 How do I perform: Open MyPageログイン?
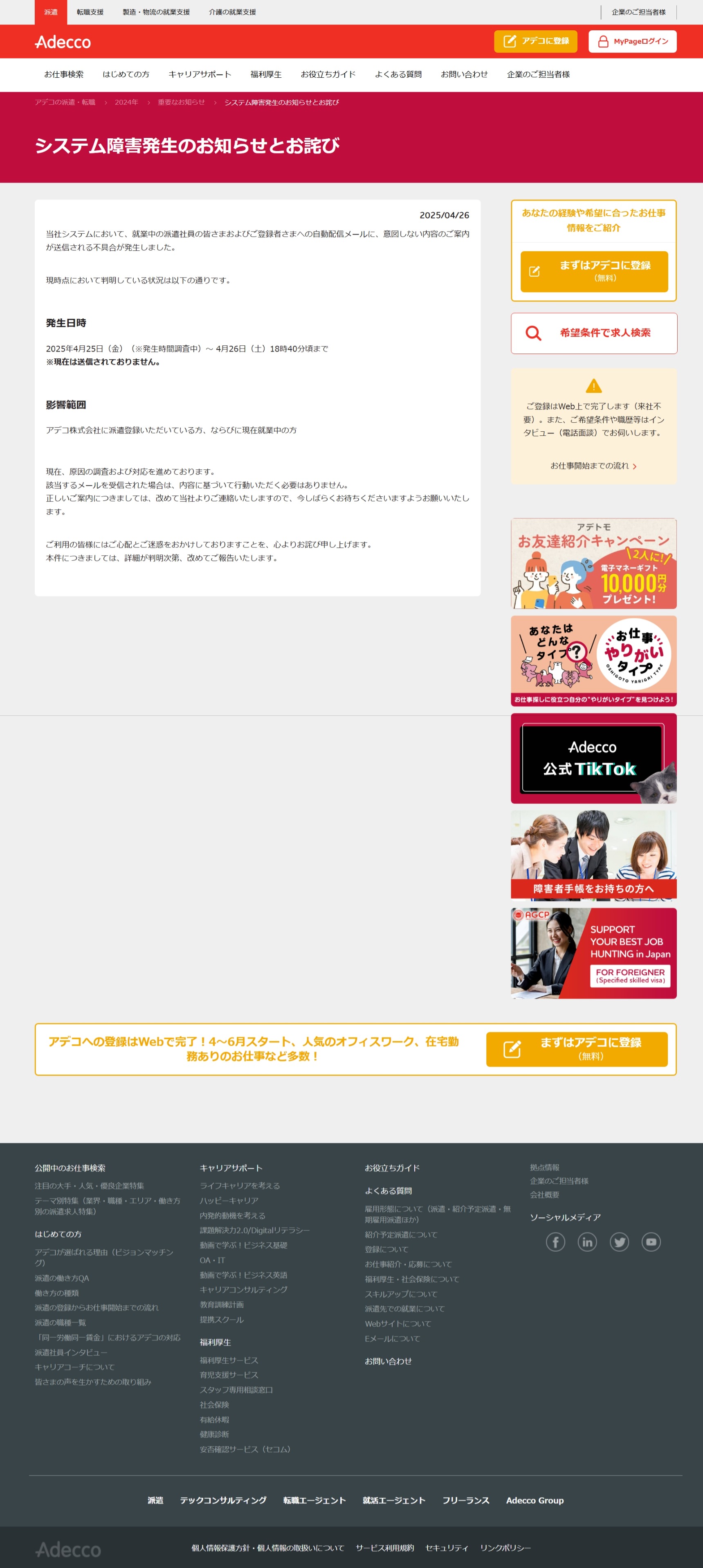(x=633, y=41)
